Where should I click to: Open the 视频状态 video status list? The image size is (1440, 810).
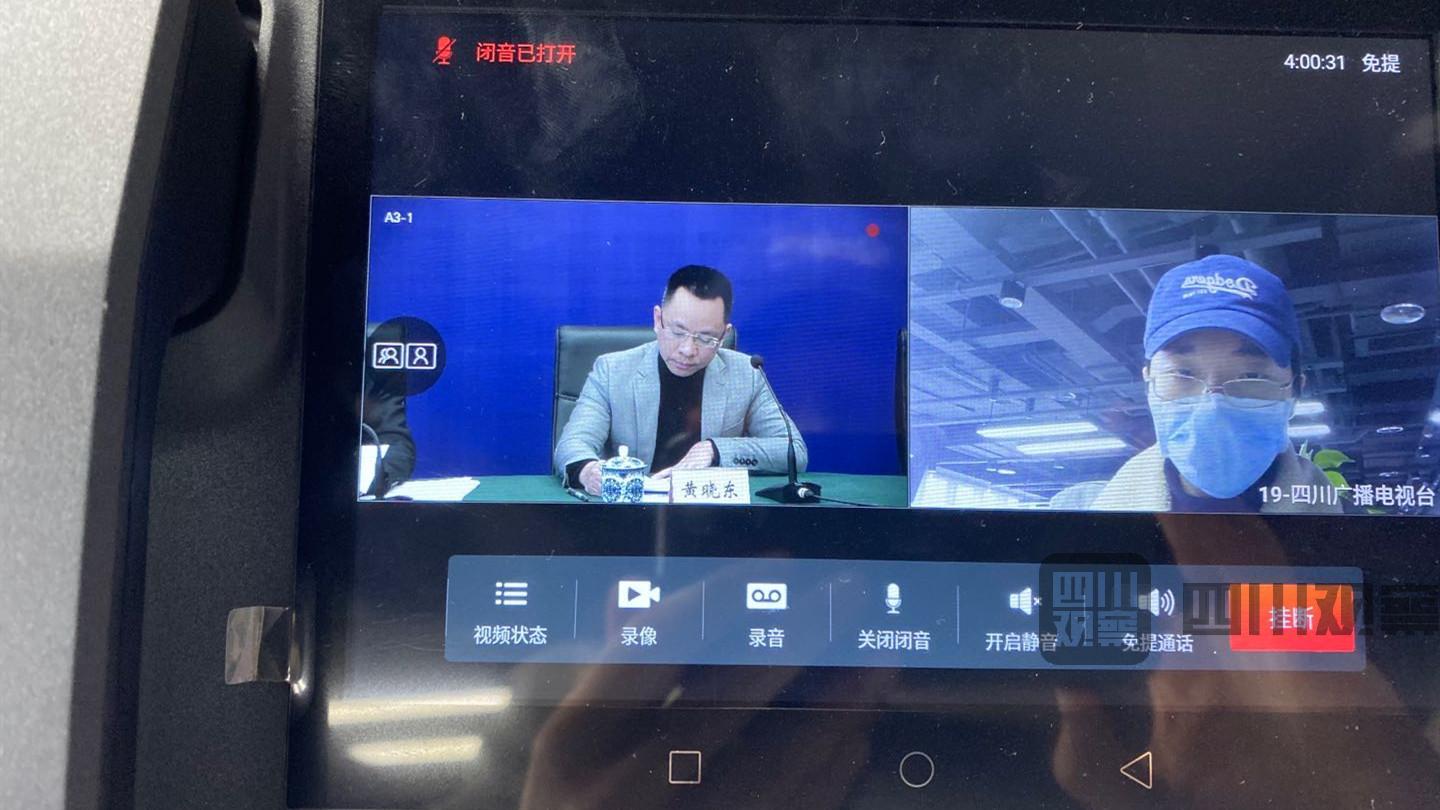click(x=510, y=612)
